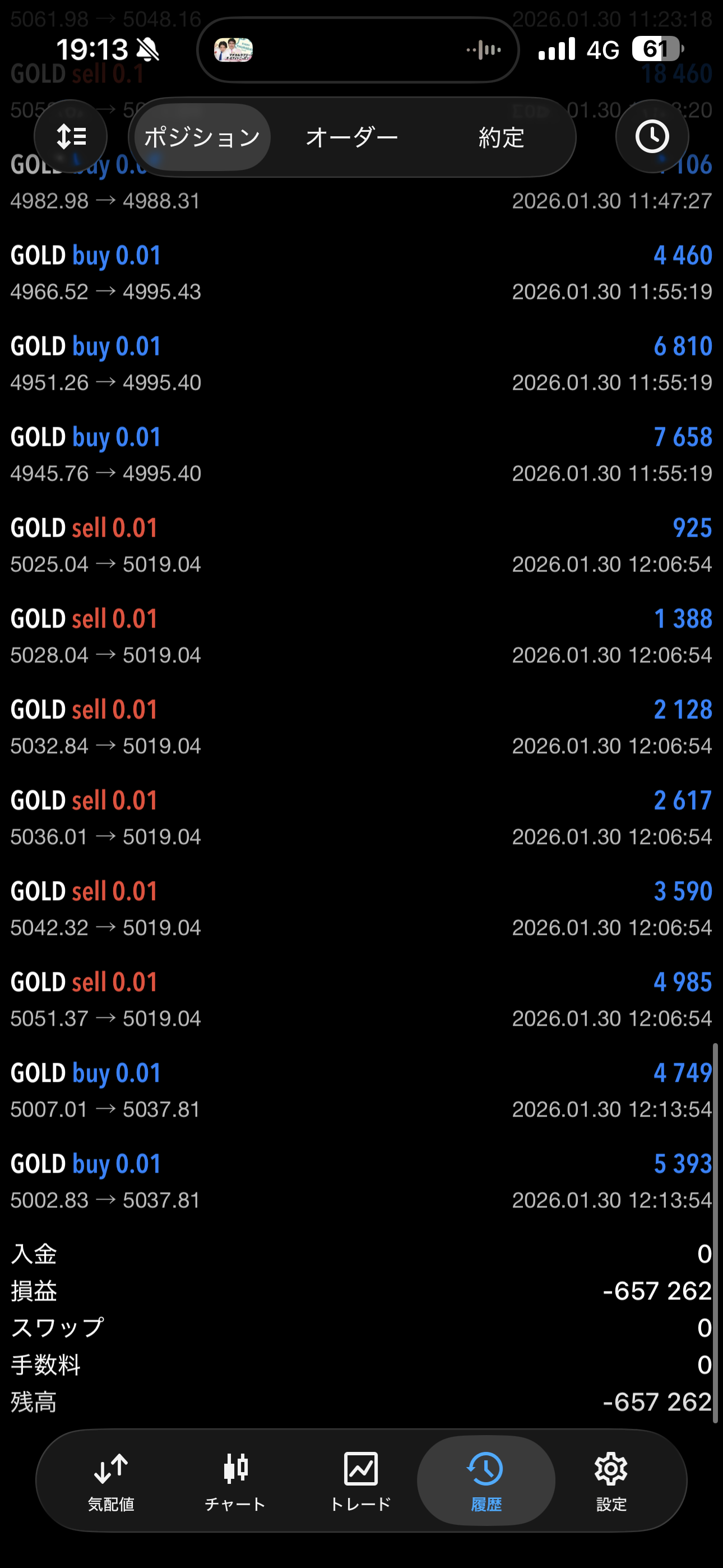The height and width of the screenshot is (1568, 723).
Task: Select the ポジション segment
Action: (x=202, y=137)
